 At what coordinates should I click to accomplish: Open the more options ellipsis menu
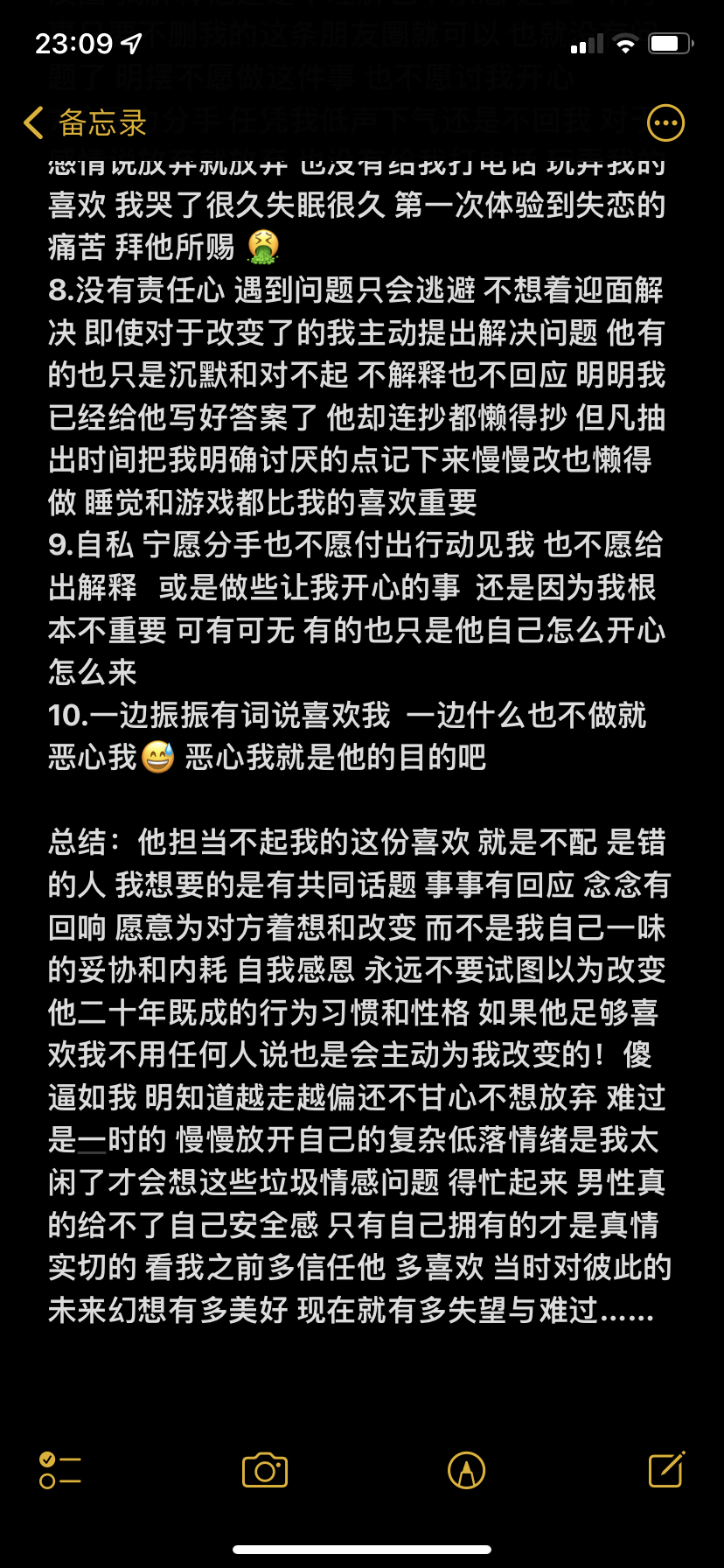(x=665, y=123)
